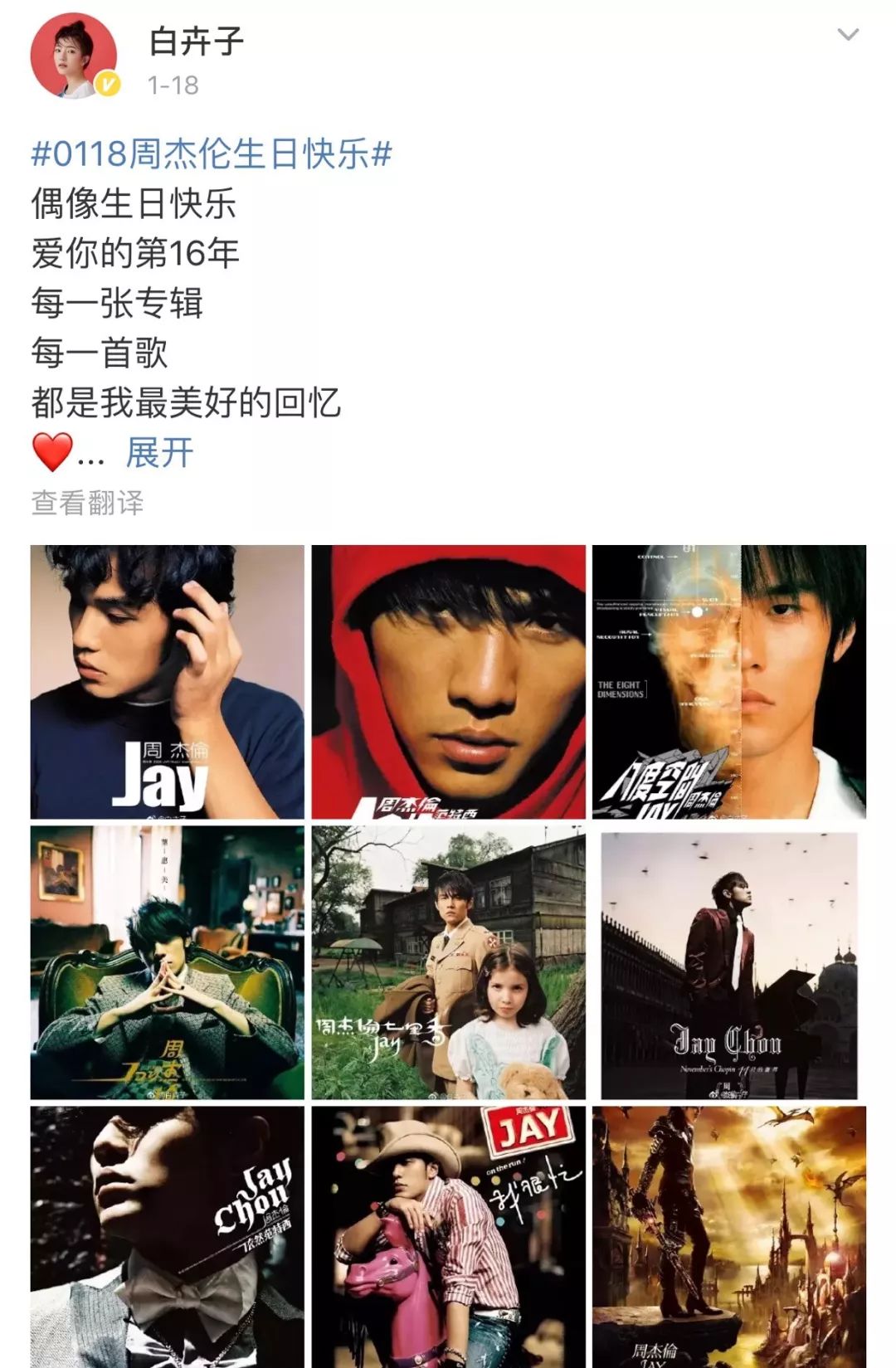Tap 查看翻译 to translate the post
This screenshot has width=896, height=1368.
[x=88, y=503]
